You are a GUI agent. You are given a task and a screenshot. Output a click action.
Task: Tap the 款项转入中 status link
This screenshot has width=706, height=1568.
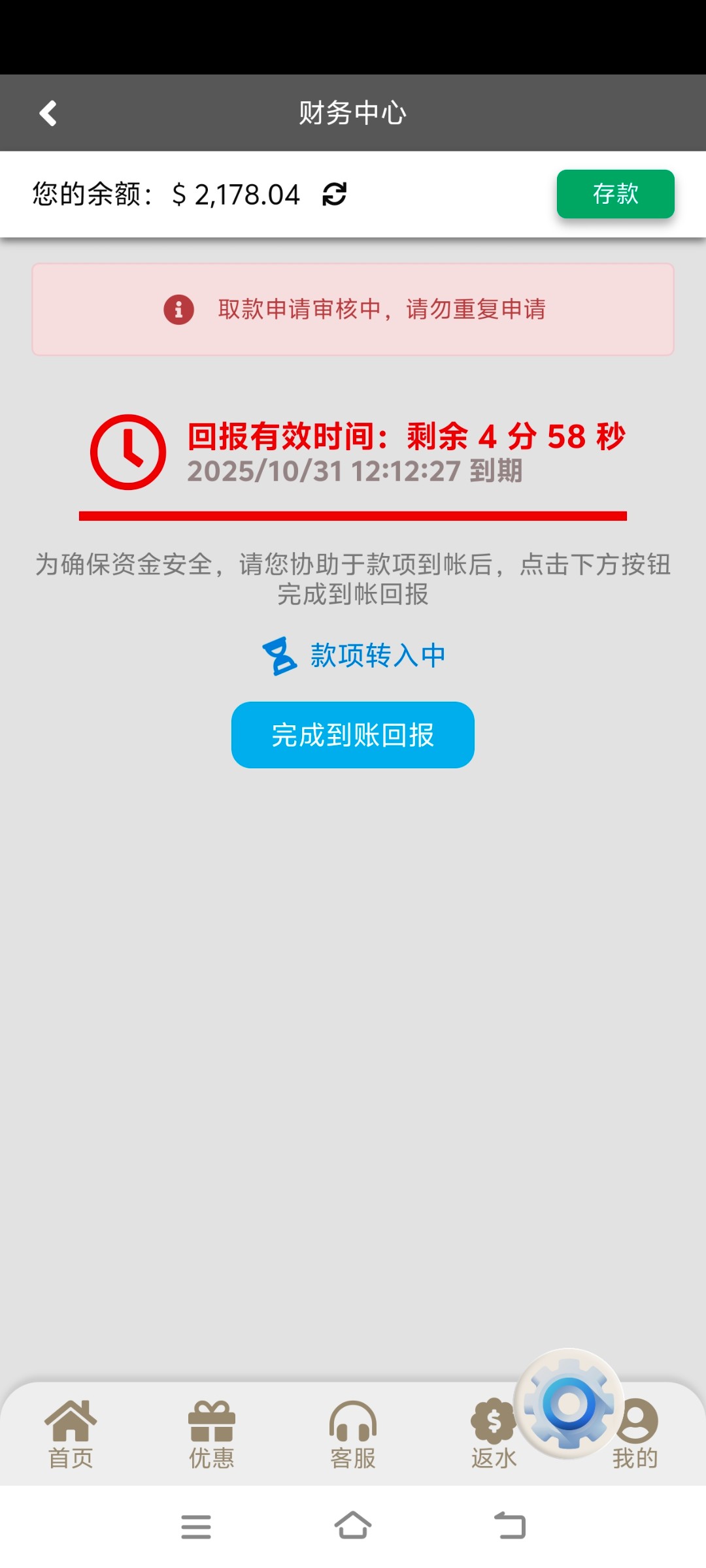(378, 656)
